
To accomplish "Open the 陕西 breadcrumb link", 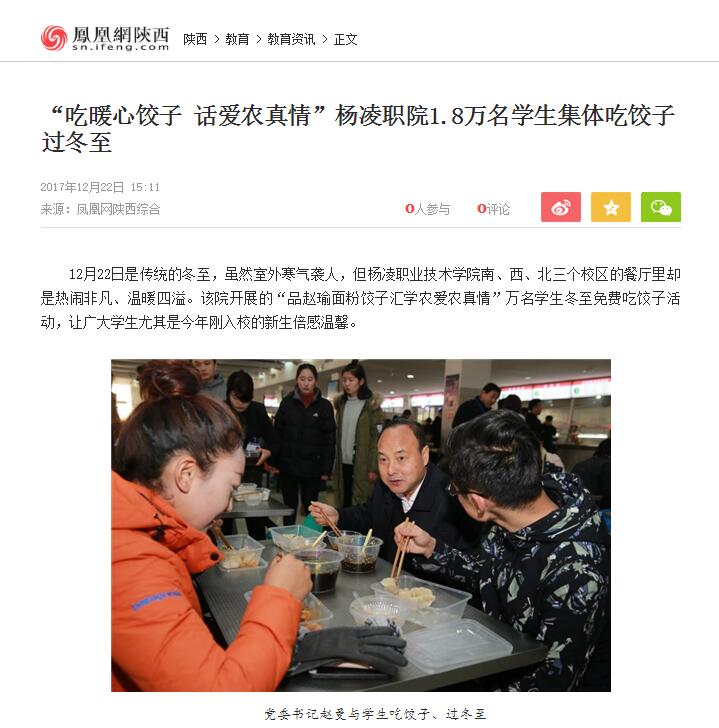I will click(195, 39).
